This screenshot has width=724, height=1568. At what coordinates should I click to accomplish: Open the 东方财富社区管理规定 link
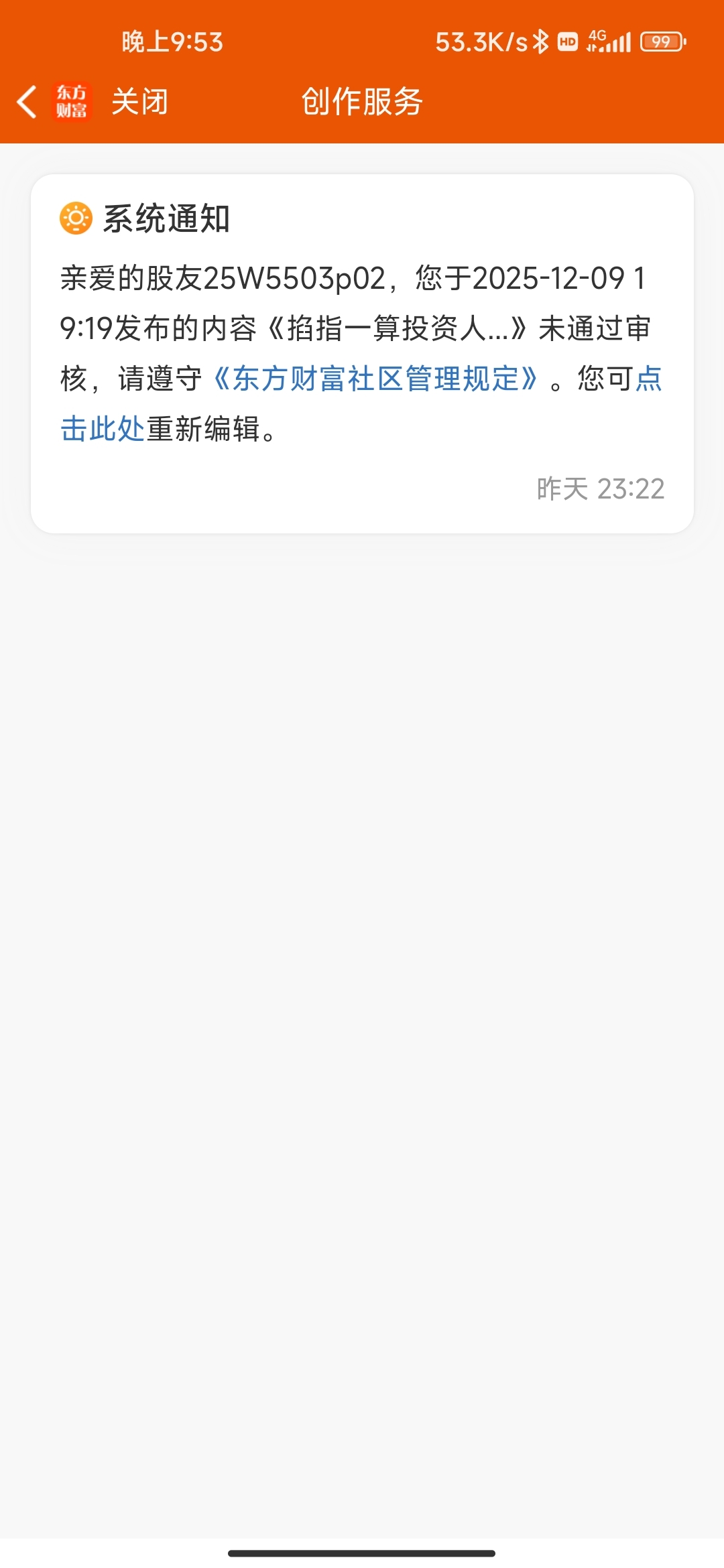tap(375, 379)
